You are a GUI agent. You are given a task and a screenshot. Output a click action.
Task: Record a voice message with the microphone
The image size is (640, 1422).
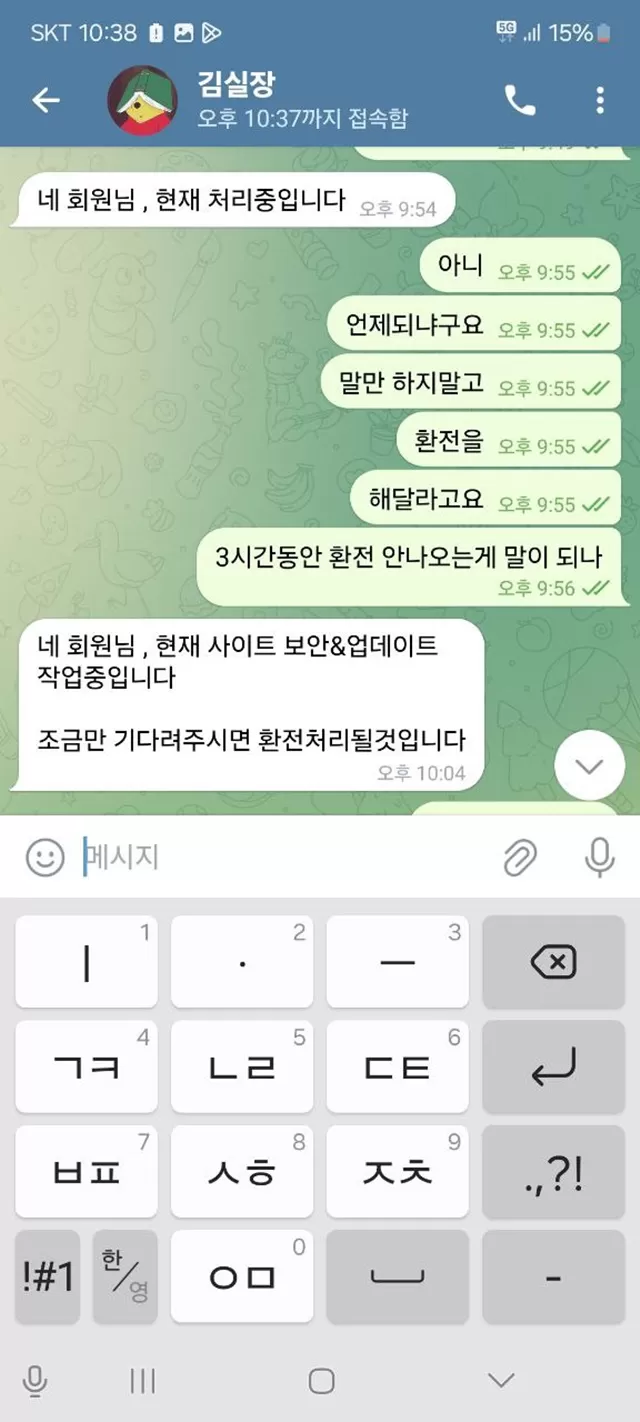[599, 857]
